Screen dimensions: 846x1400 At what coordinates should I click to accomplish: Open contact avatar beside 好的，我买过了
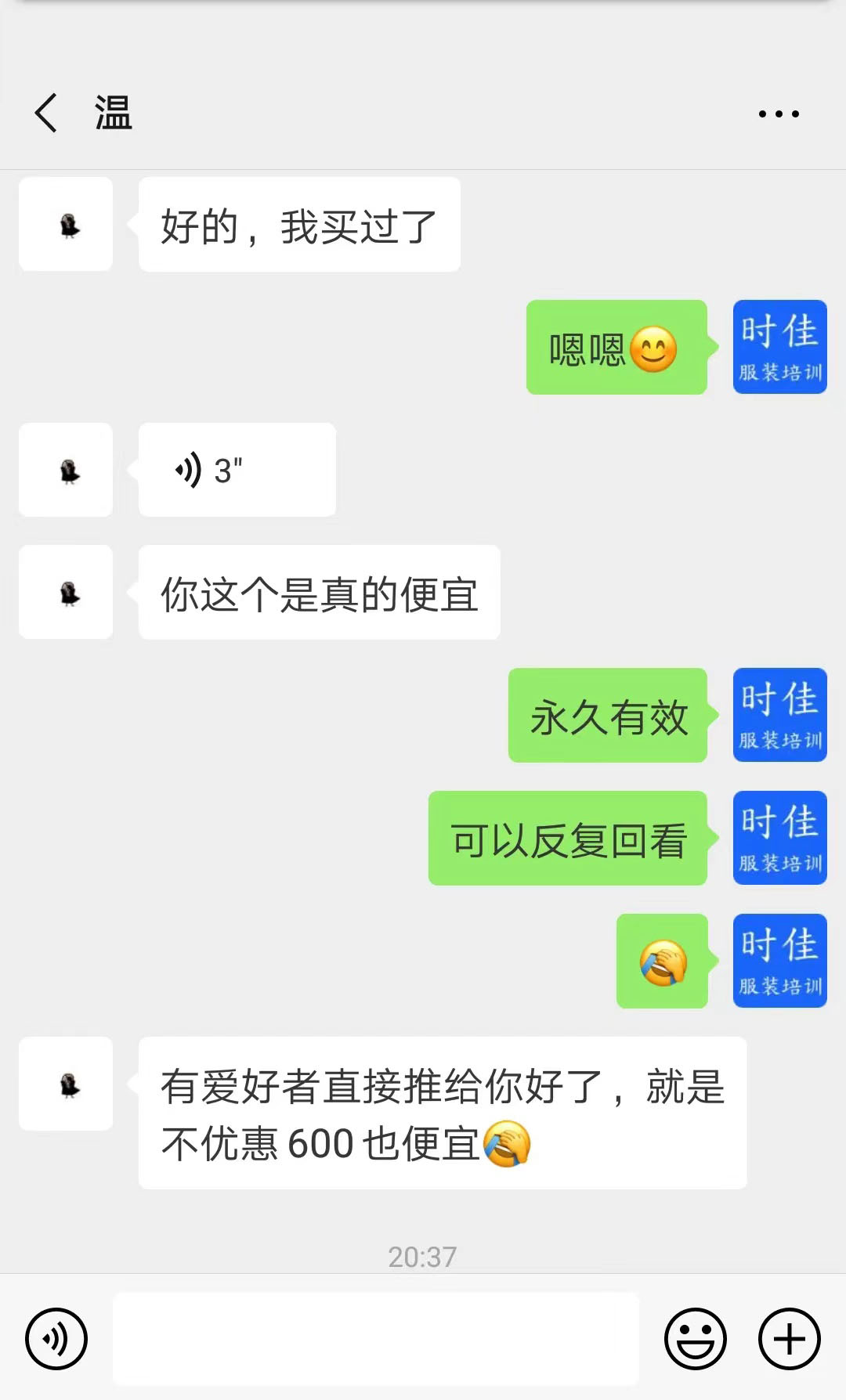66,225
